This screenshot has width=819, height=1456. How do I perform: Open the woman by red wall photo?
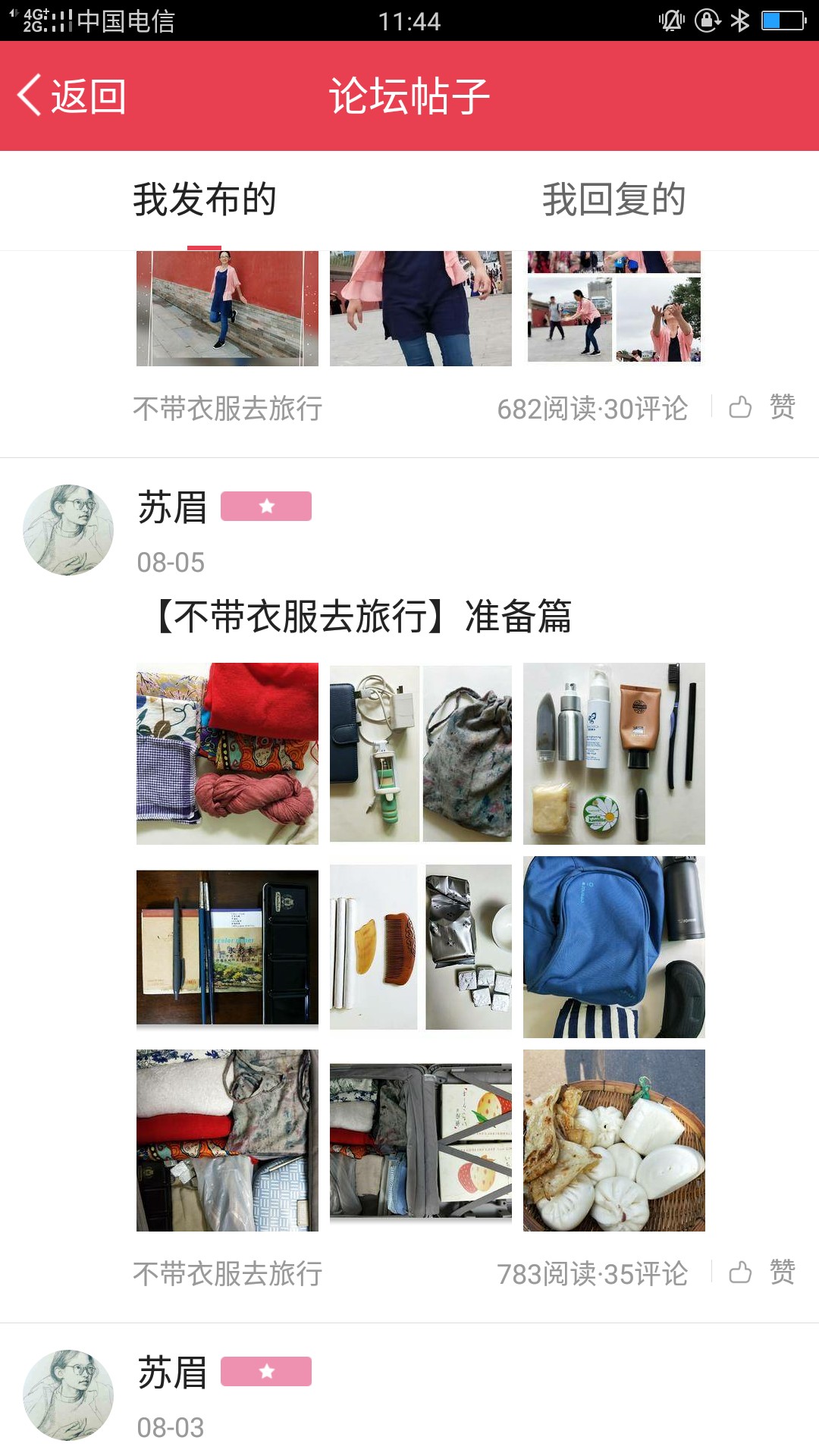[x=227, y=309]
